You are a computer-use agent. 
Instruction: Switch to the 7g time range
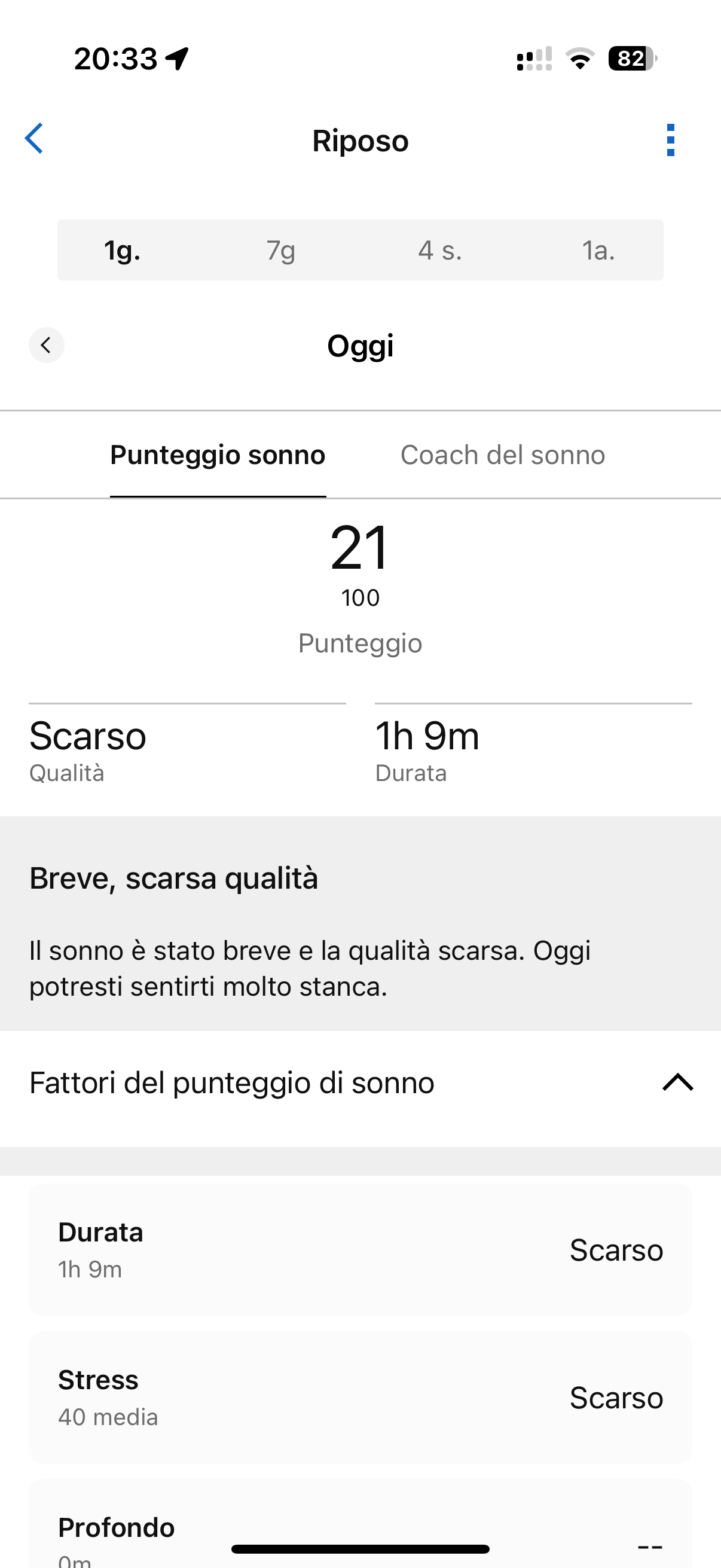click(x=281, y=250)
